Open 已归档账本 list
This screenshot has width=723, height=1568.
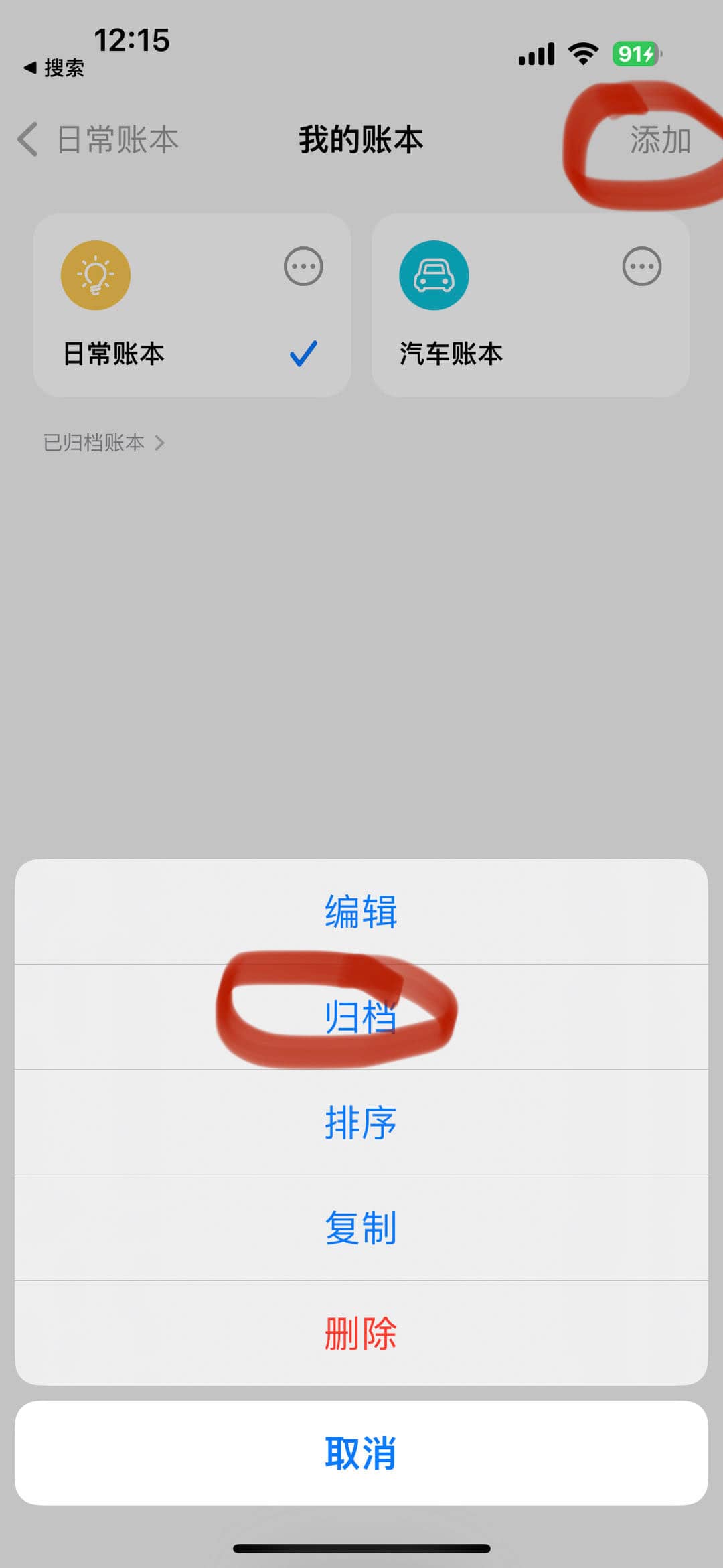click(104, 443)
